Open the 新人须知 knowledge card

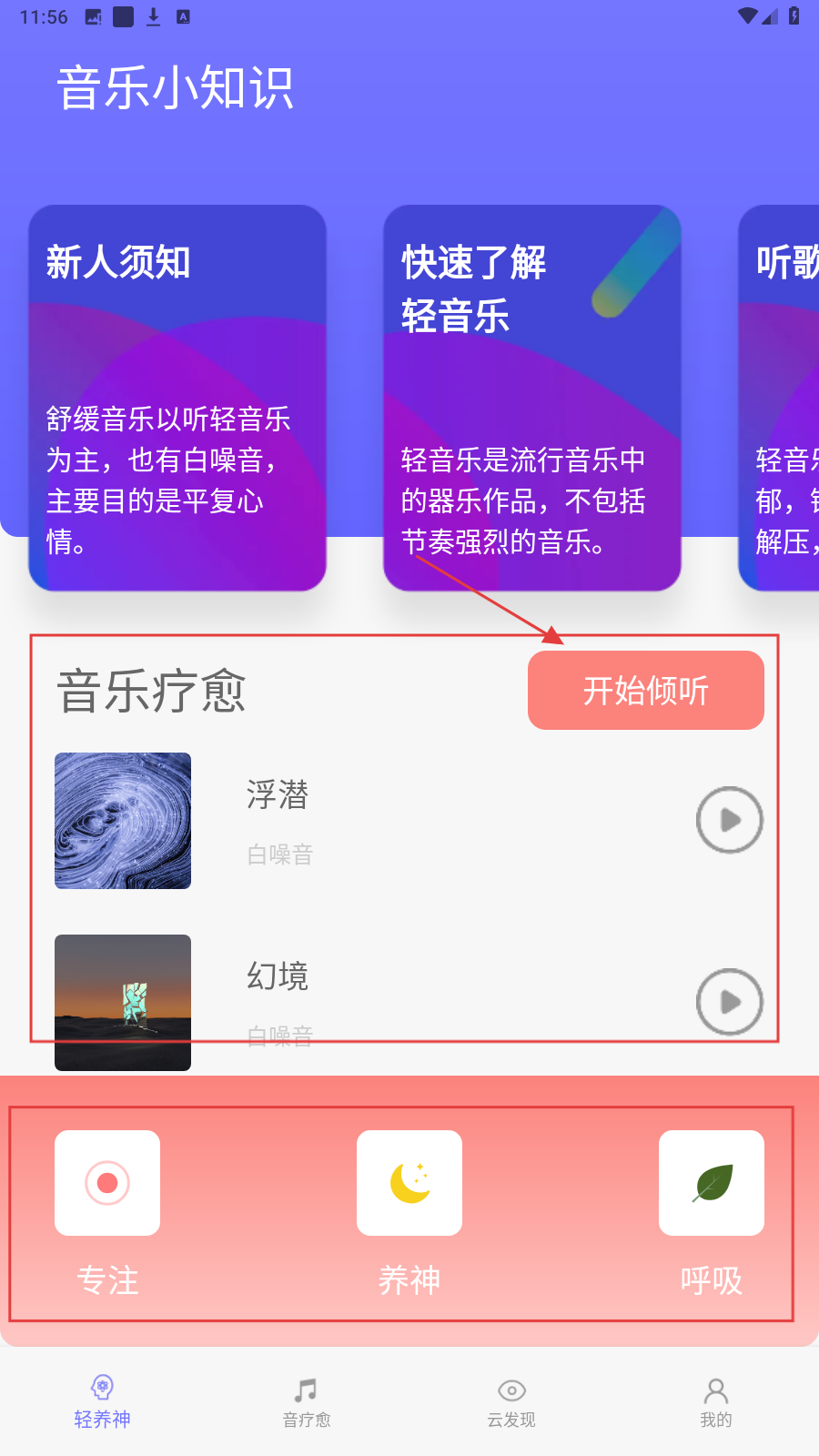coord(177,398)
